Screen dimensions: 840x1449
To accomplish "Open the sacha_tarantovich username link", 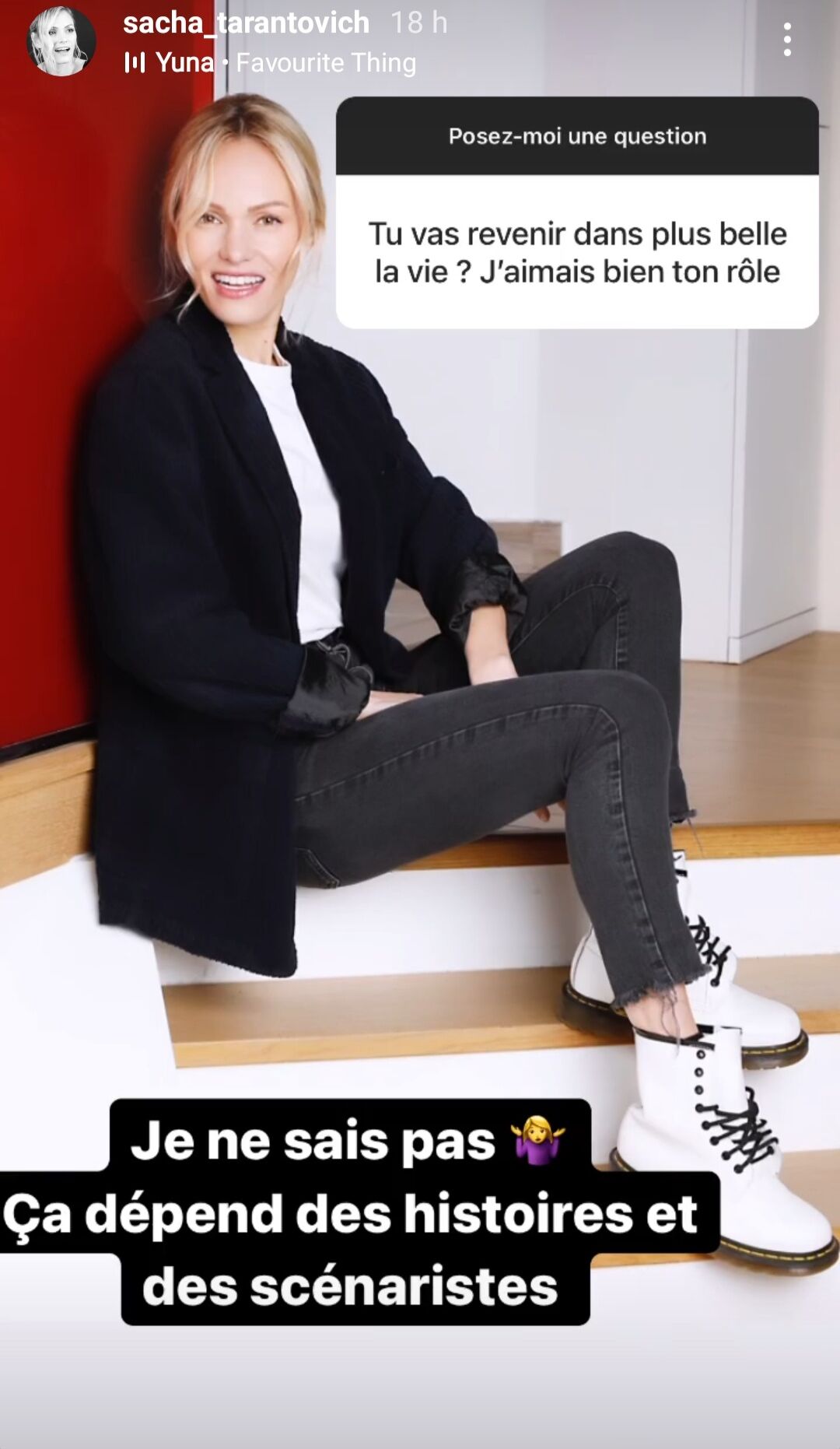I will point(246,23).
